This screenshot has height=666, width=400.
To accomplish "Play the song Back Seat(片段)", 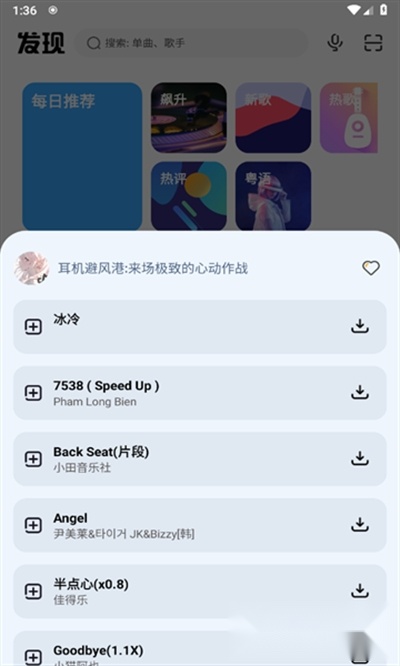I will point(200,459).
